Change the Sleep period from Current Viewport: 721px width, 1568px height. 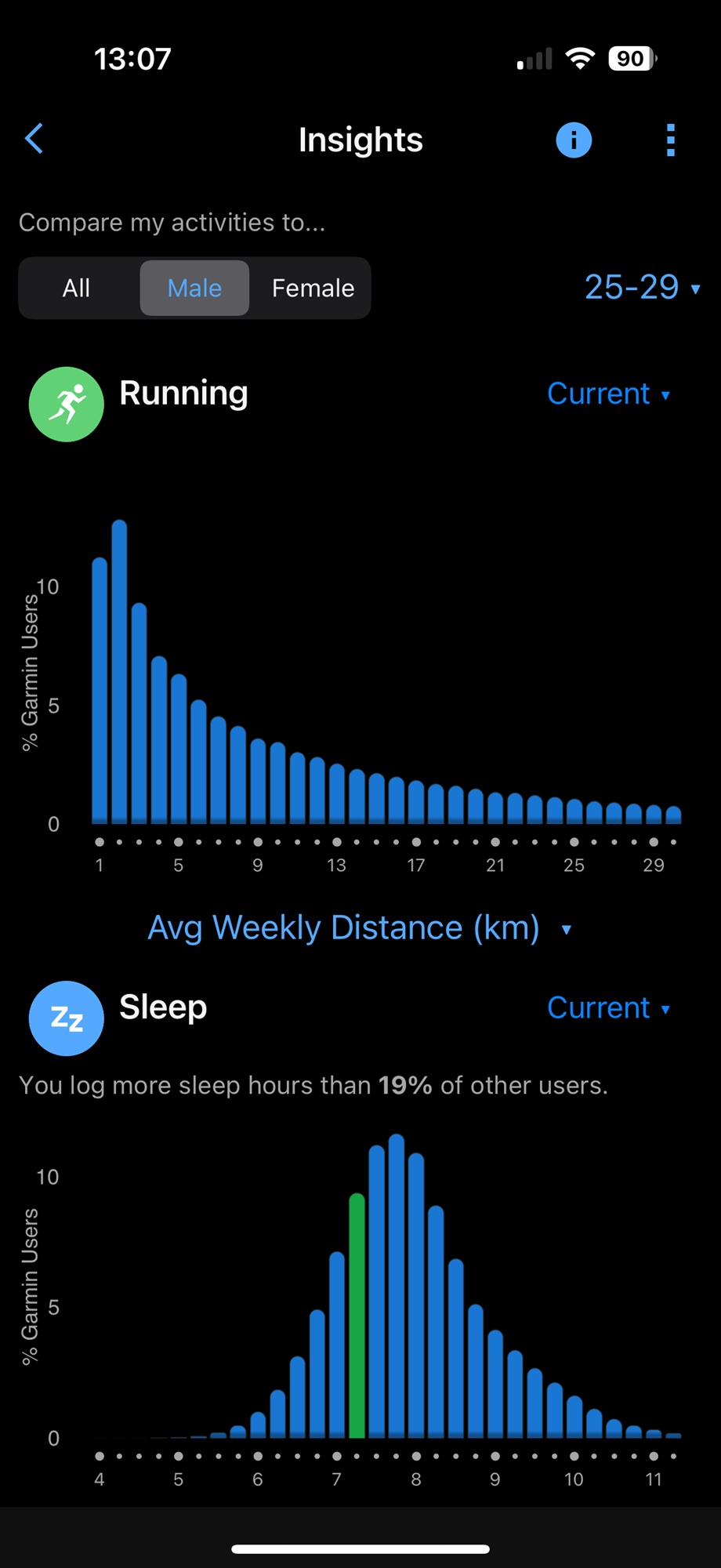608,1007
